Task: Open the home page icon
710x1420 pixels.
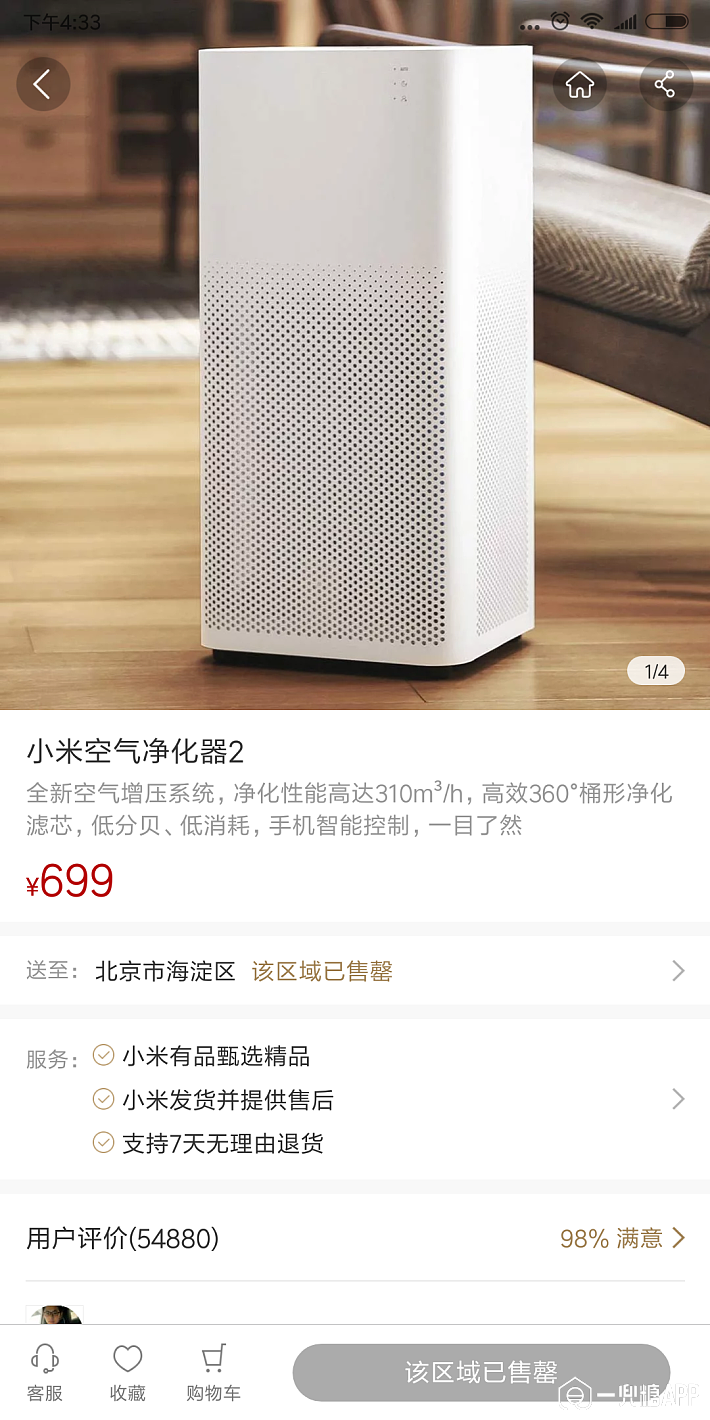Action: click(x=580, y=84)
